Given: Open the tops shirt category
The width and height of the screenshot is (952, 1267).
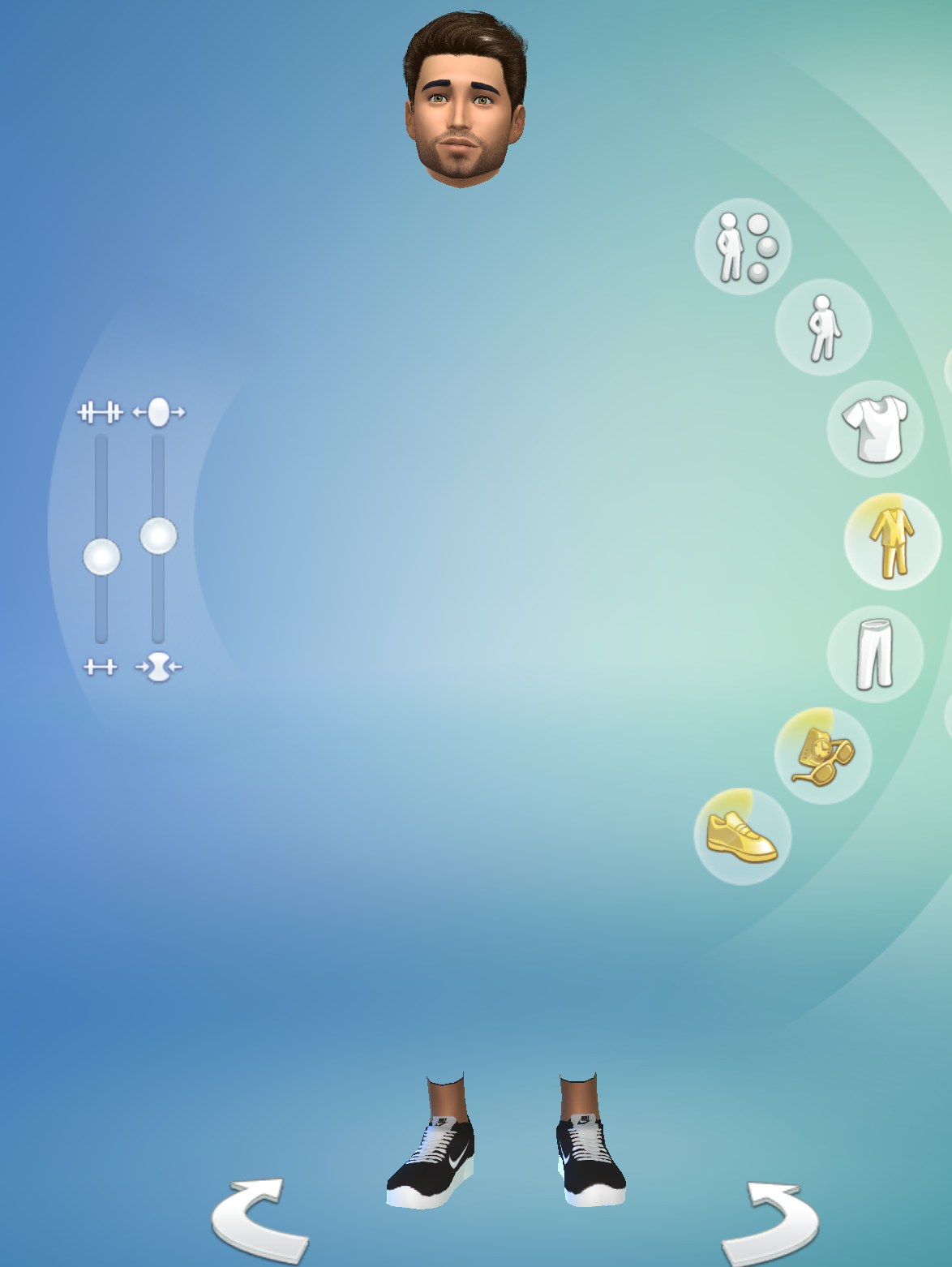Looking at the screenshot, I should coord(875,429).
